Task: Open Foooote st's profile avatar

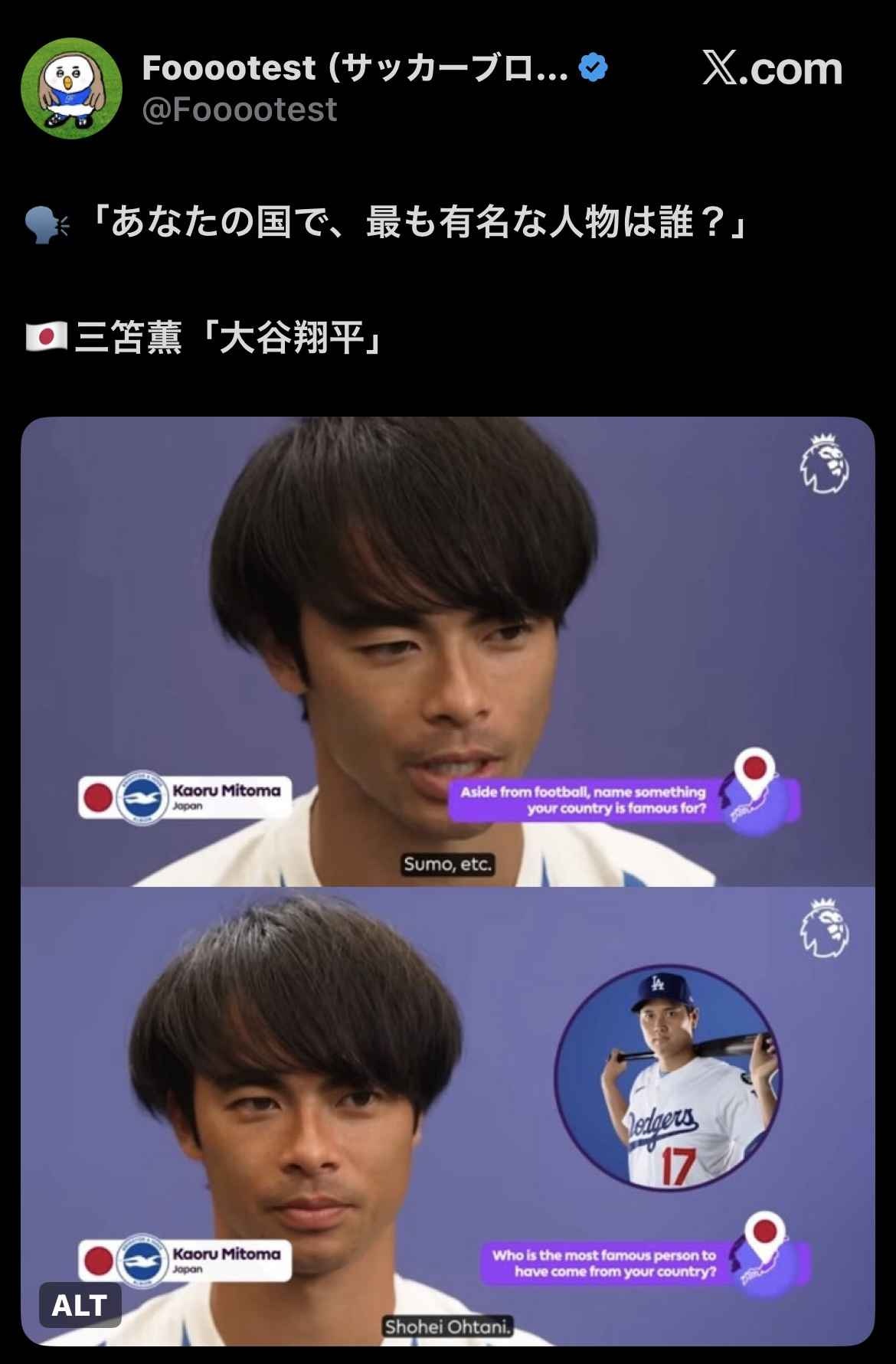Action: [x=71, y=88]
